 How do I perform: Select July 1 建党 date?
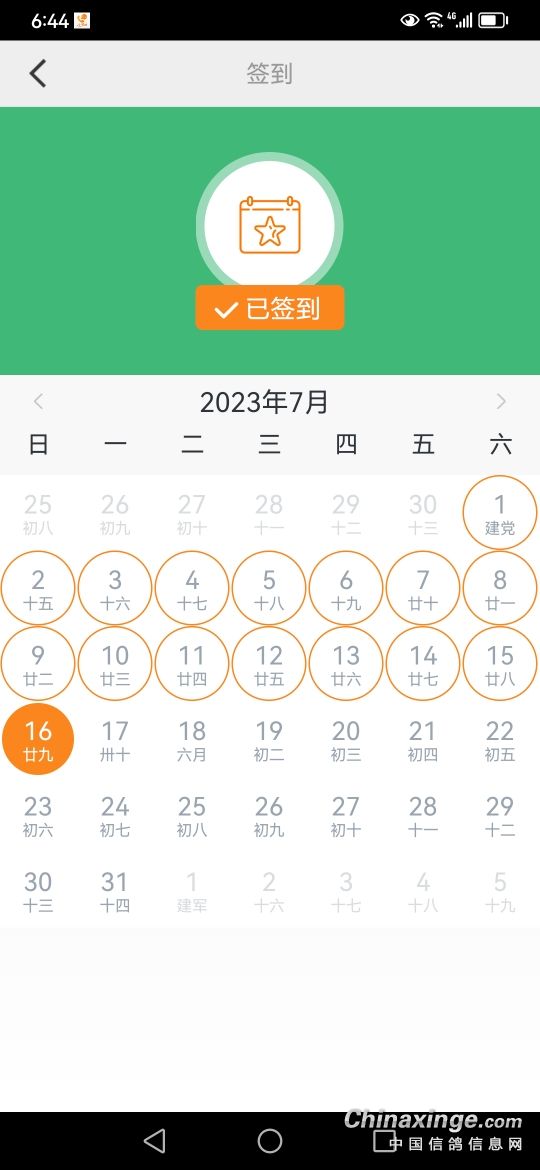pyautogui.click(x=500, y=513)
